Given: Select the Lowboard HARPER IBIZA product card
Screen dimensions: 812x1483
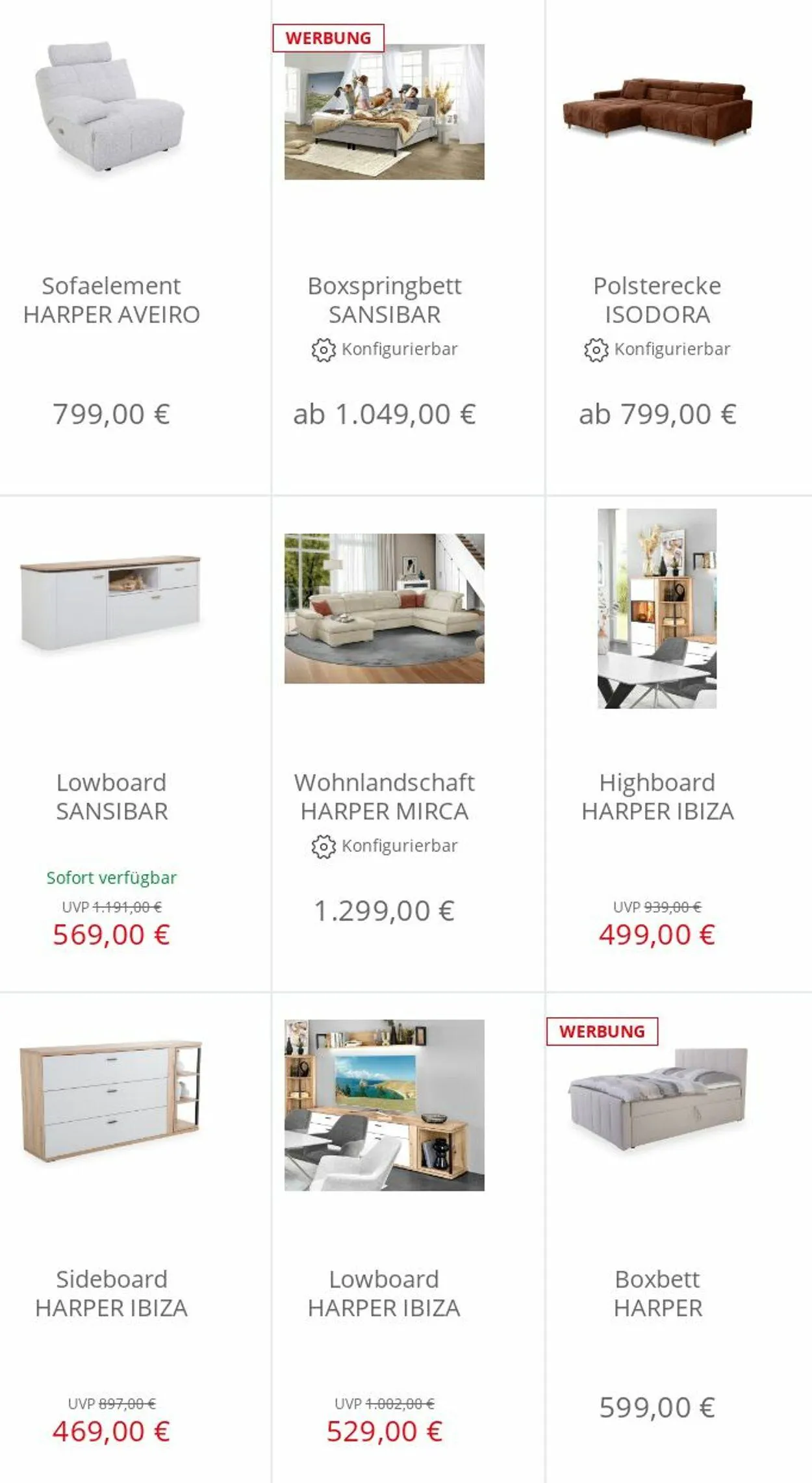Looking at the screenshot, I should pyautogui.click(x=408, y=1238).
